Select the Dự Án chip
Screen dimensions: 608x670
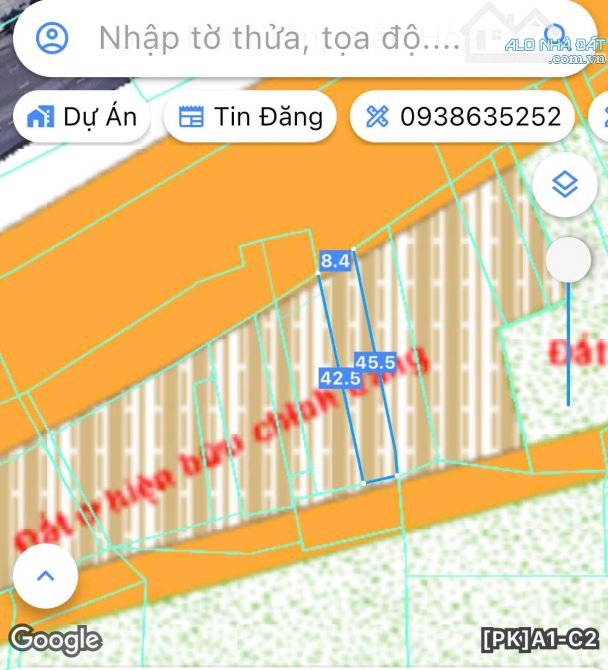tap(82, 117)
